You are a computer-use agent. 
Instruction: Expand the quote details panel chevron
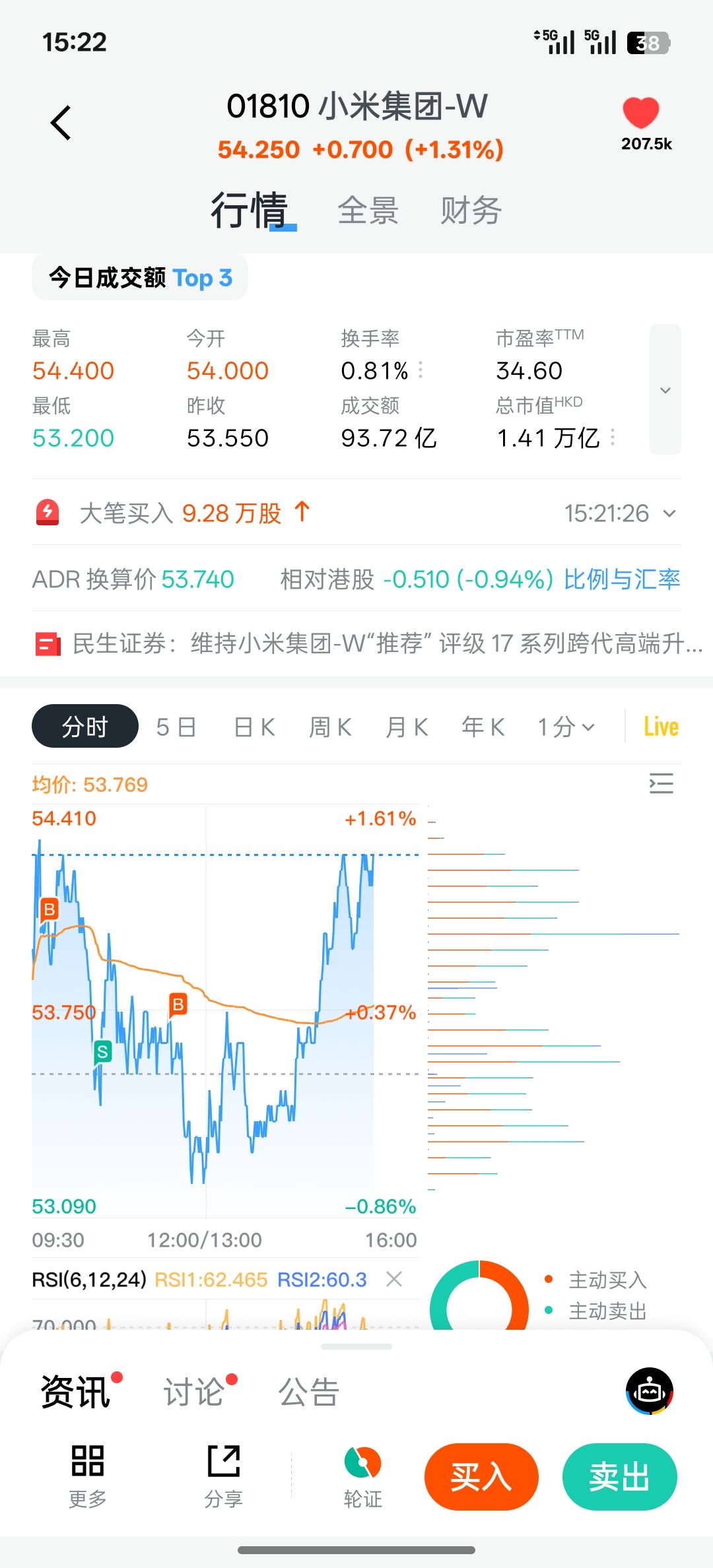pos(665,389)
